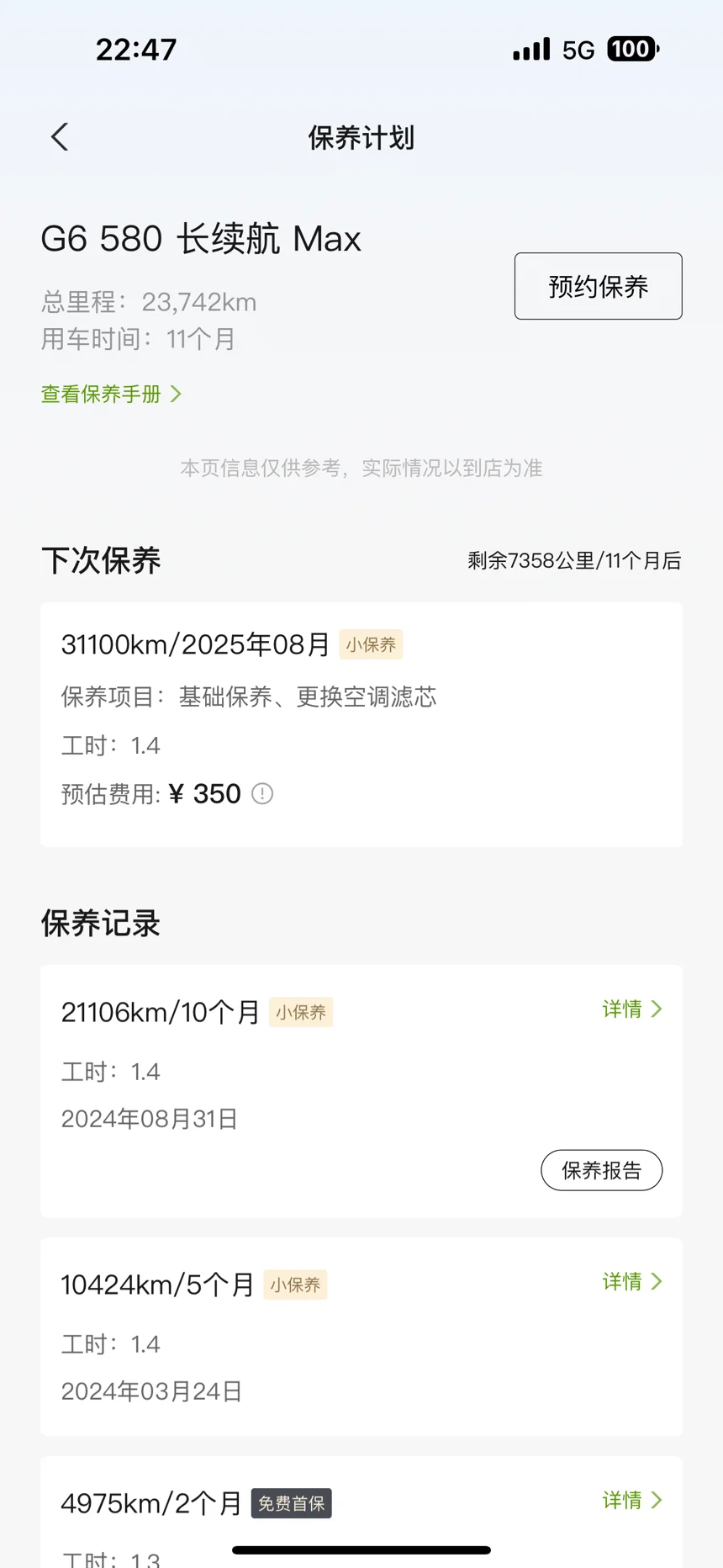The height and width of the screenshot is (1568, 723).
Task: Open the 查看保养手册 link
Action: pyautogui.click(x=111, y=394)
